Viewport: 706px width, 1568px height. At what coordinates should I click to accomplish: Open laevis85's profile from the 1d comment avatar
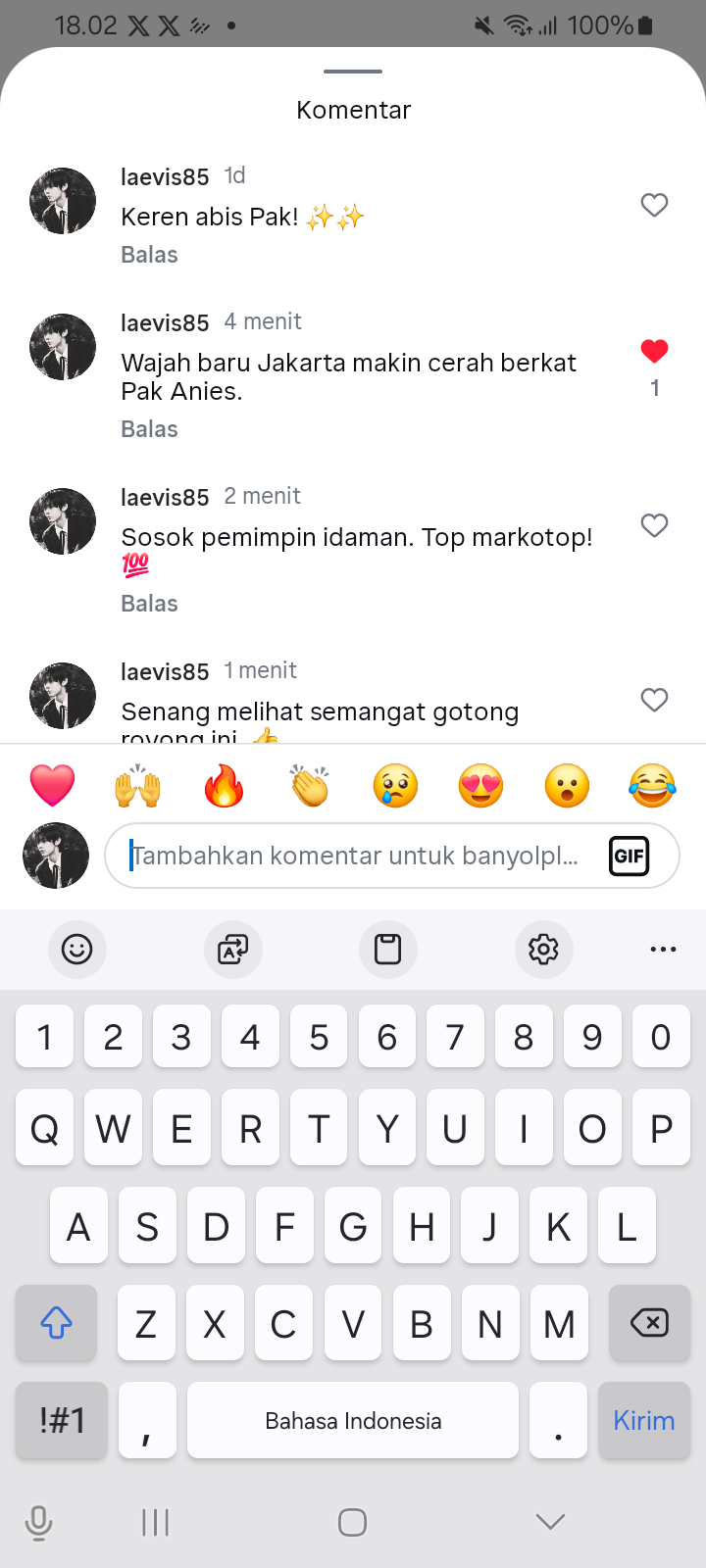63,201
